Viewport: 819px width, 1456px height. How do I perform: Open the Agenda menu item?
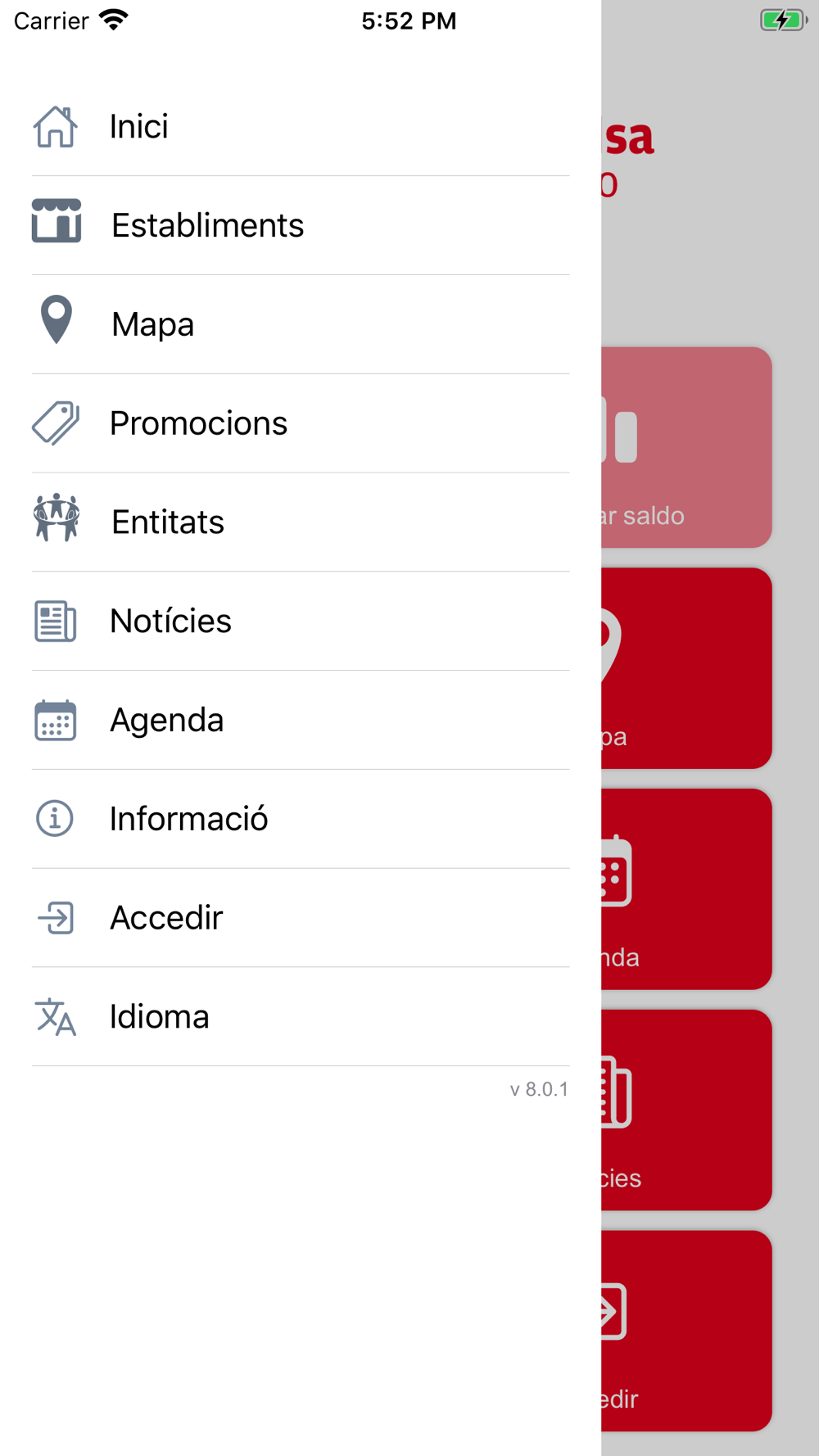(x=301, y=720)
